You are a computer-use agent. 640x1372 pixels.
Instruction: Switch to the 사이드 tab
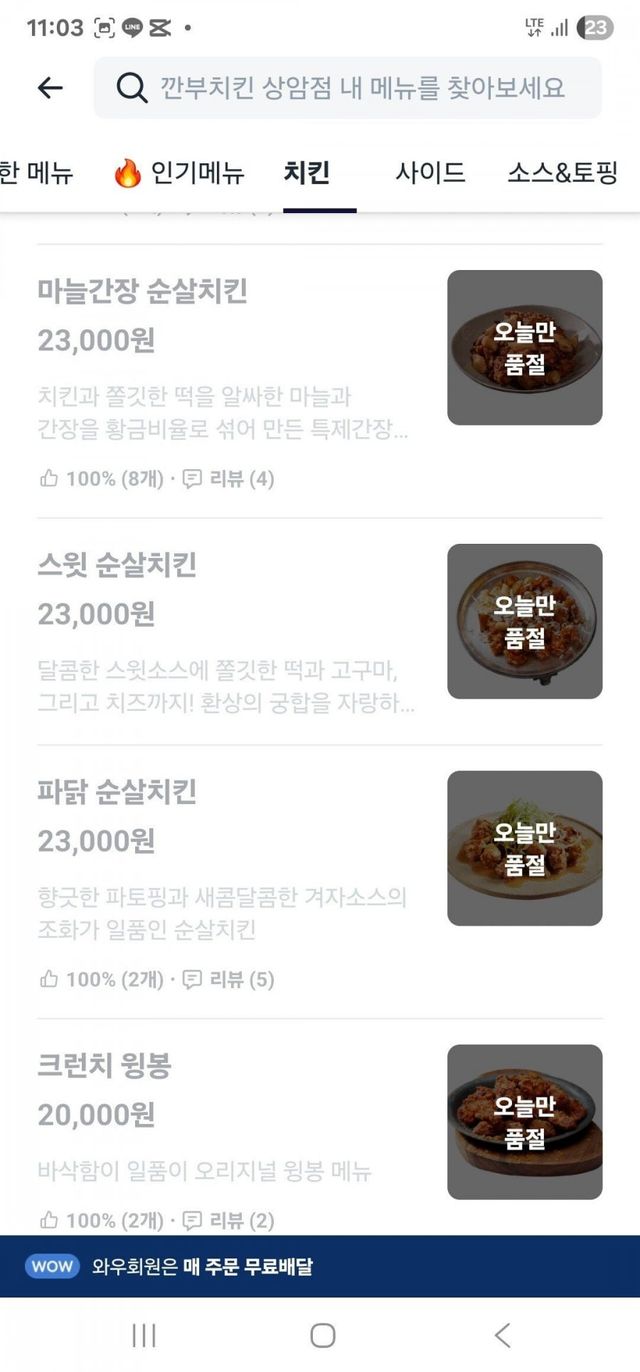tap(430, 173)
